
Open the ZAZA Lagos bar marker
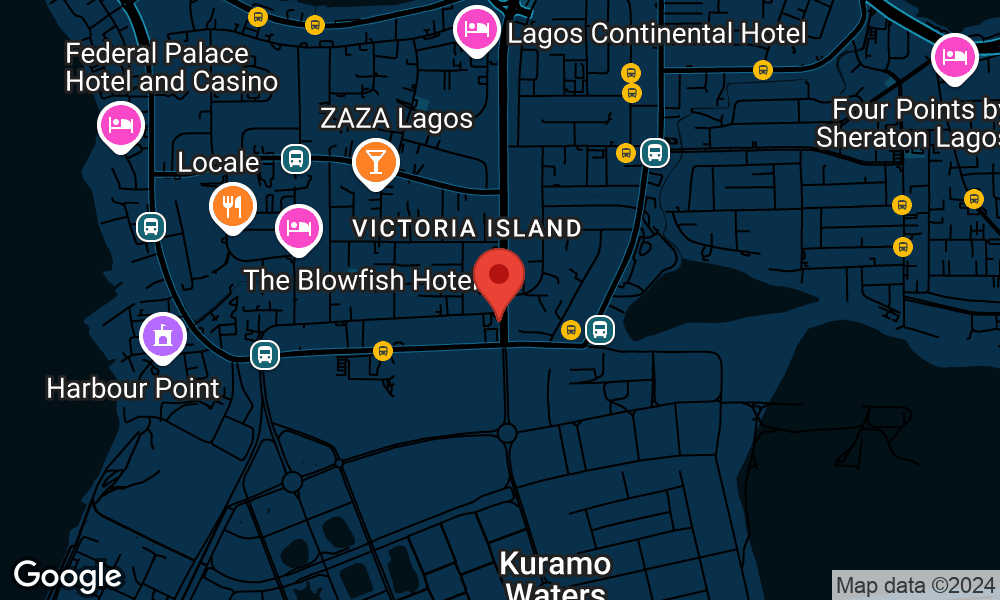click(x=375, y=161)
